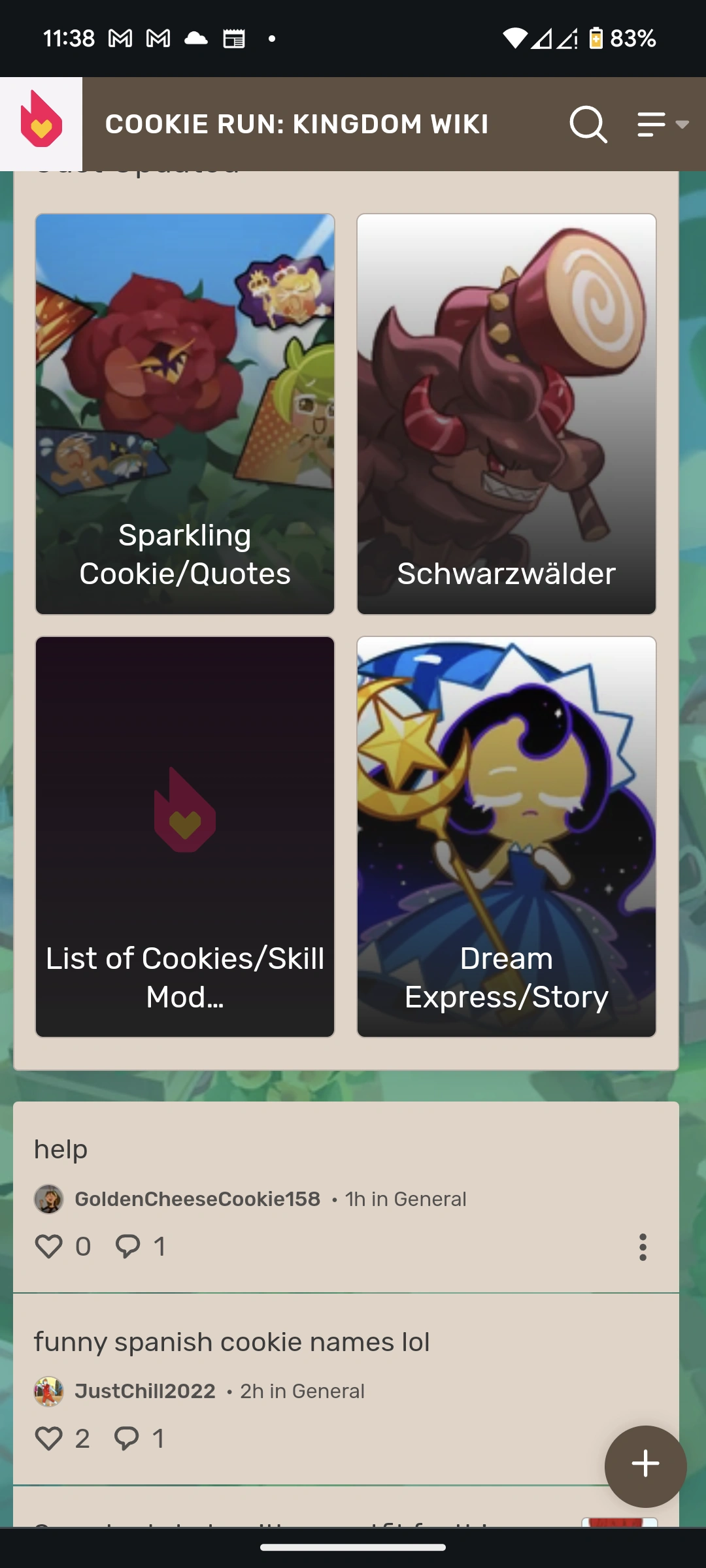This screenshot has width=706, height=1568.
Task: Open "funny spanish cookie names lol" post
Action: coord(231,1342)
